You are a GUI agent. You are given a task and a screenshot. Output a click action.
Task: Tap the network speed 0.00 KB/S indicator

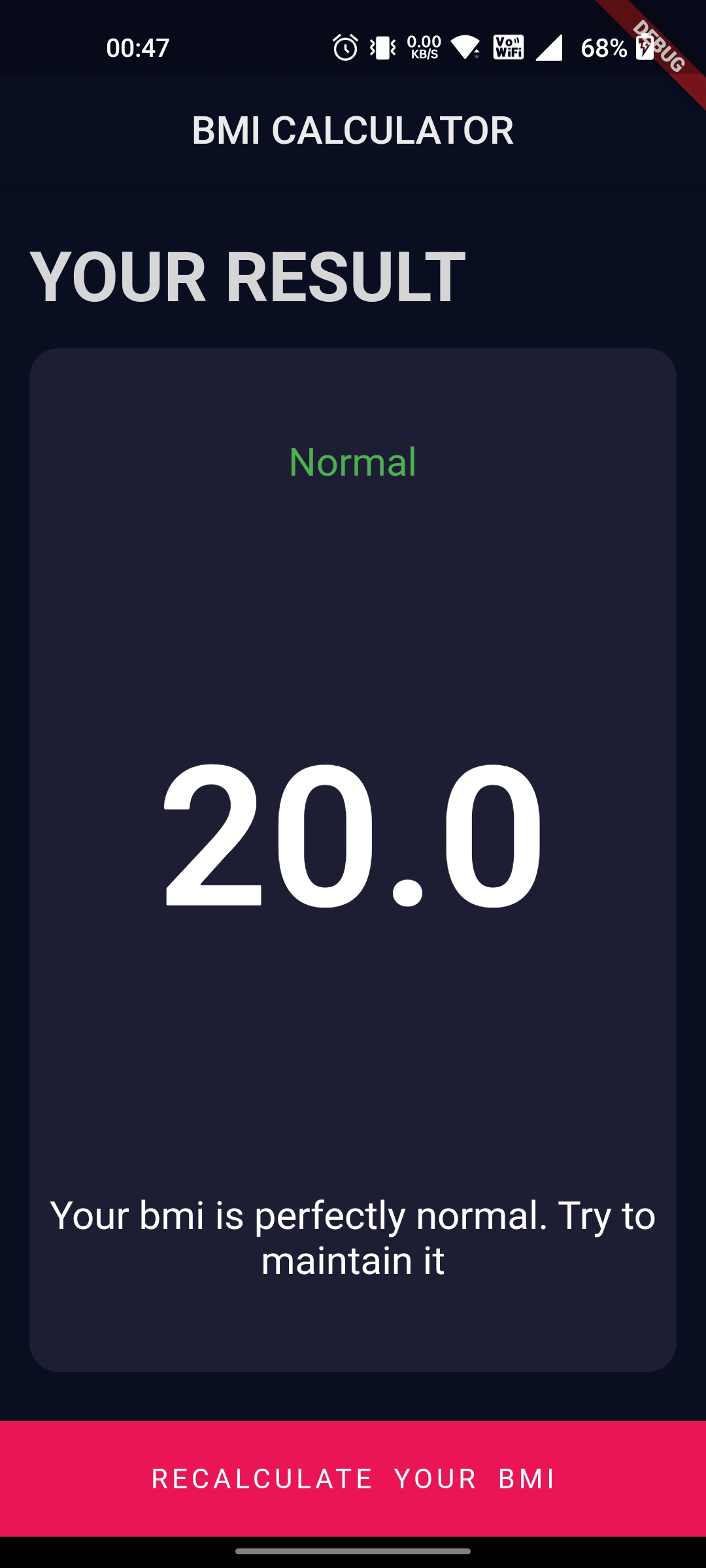click(422, 46)
